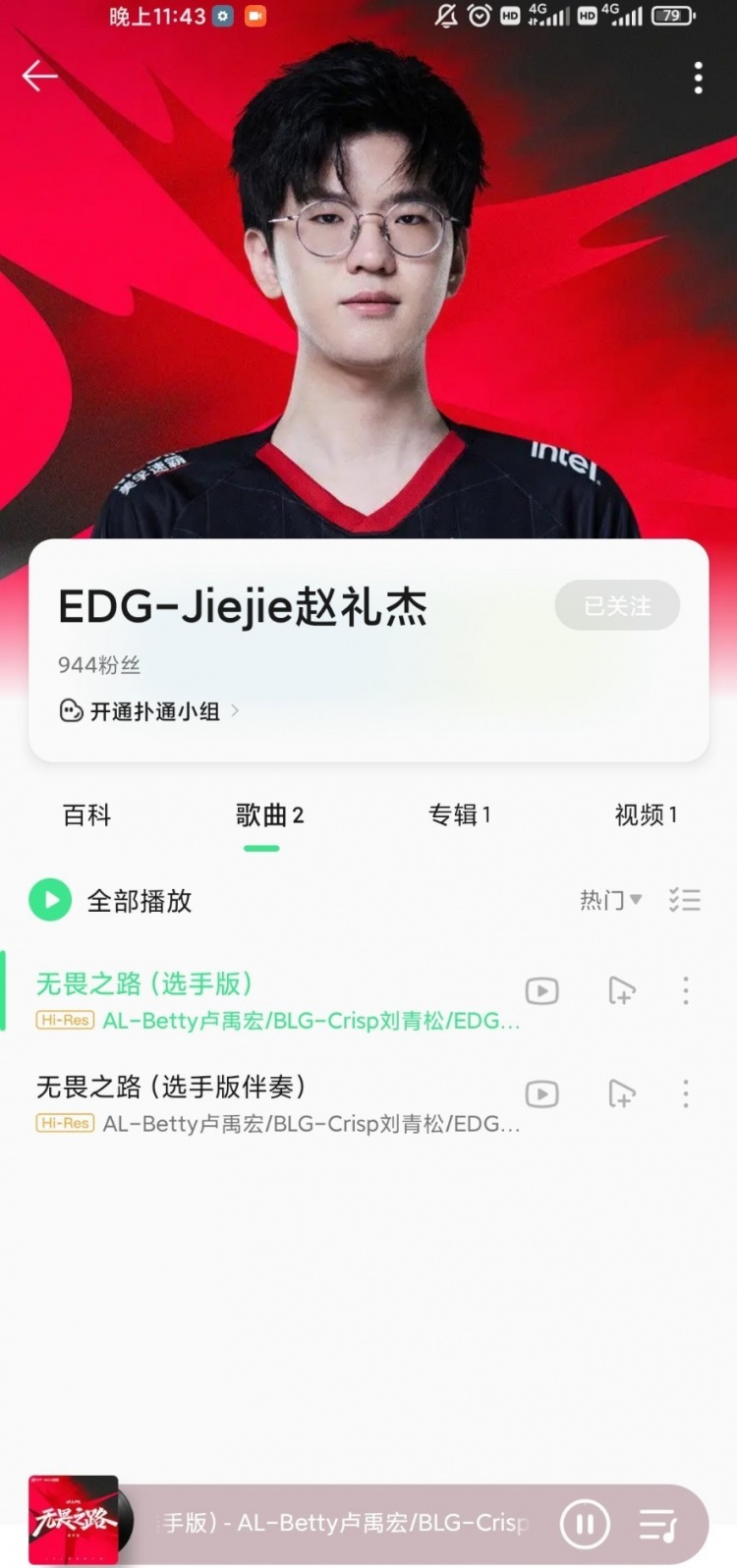Open the top-right overflow menu
The width and height of the screenshot is (737, 1568).
tap(698, 78)
